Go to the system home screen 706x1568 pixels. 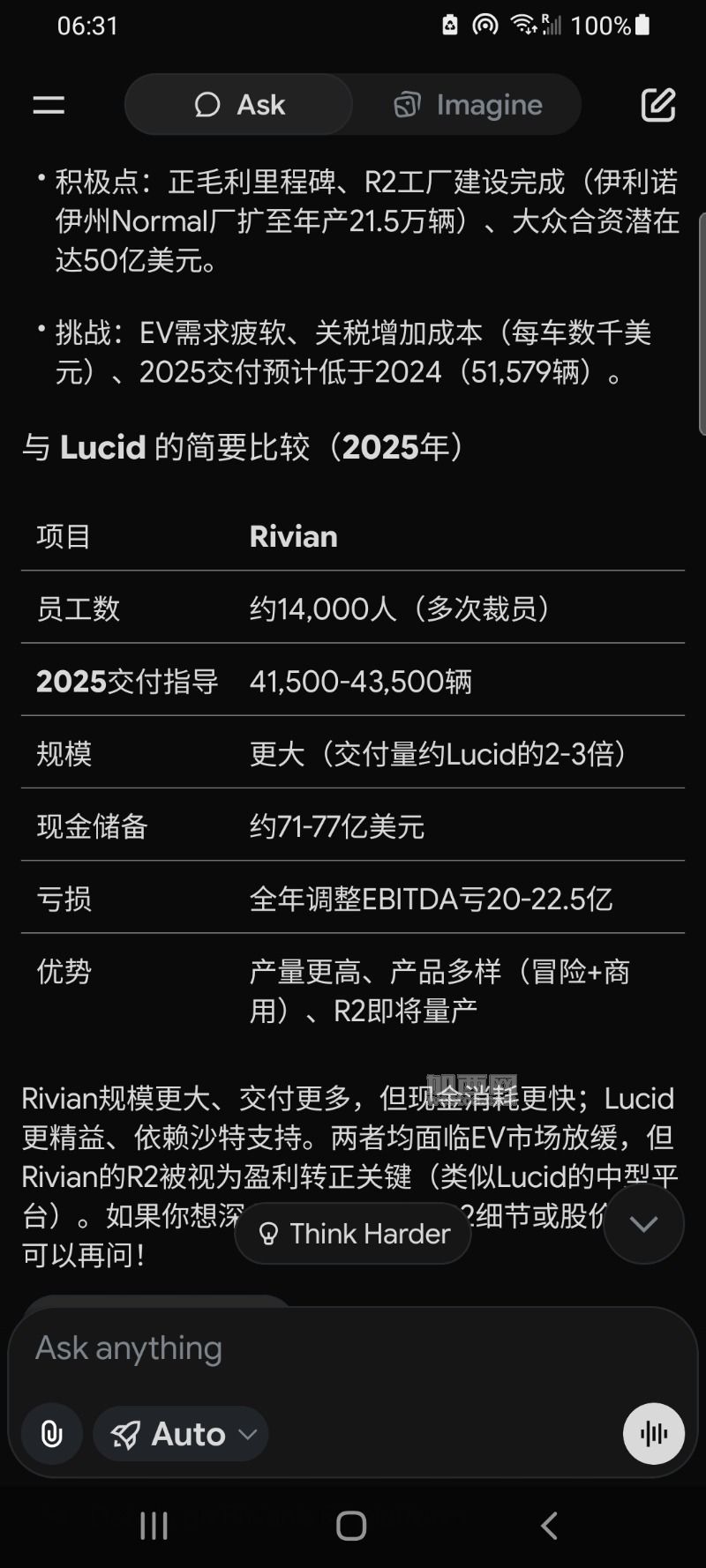pos(351,1526)
